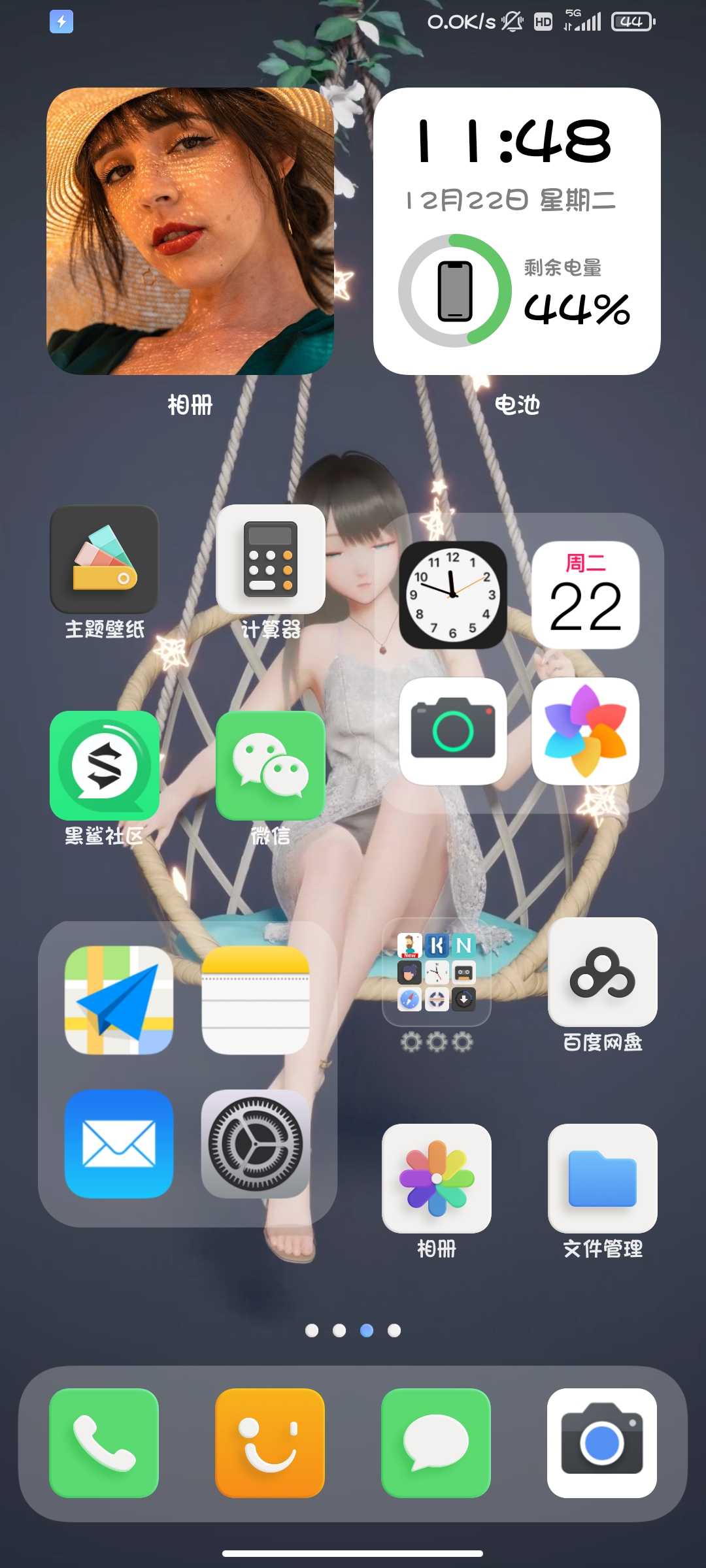Open the green messages app in dock
706x1568 pixels.
436,1443
